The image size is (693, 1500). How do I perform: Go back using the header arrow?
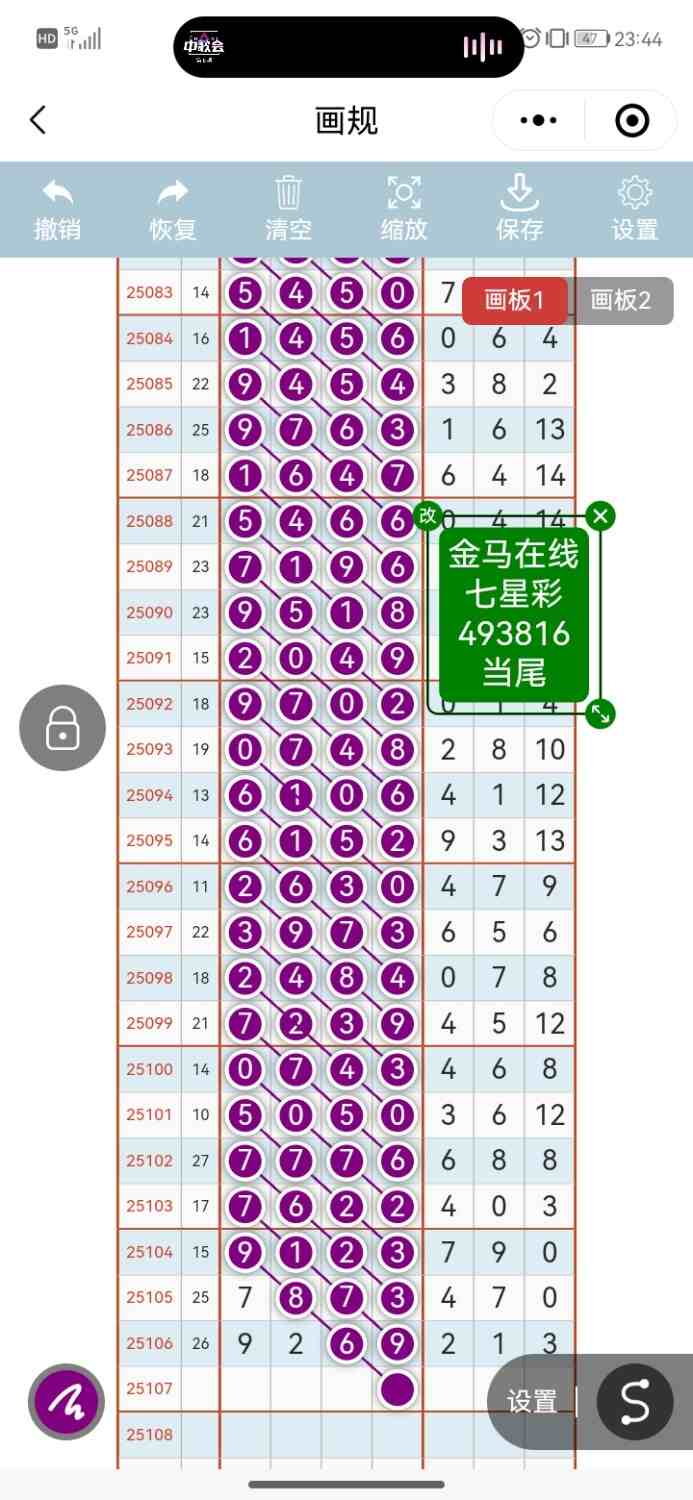coord(38,121)
